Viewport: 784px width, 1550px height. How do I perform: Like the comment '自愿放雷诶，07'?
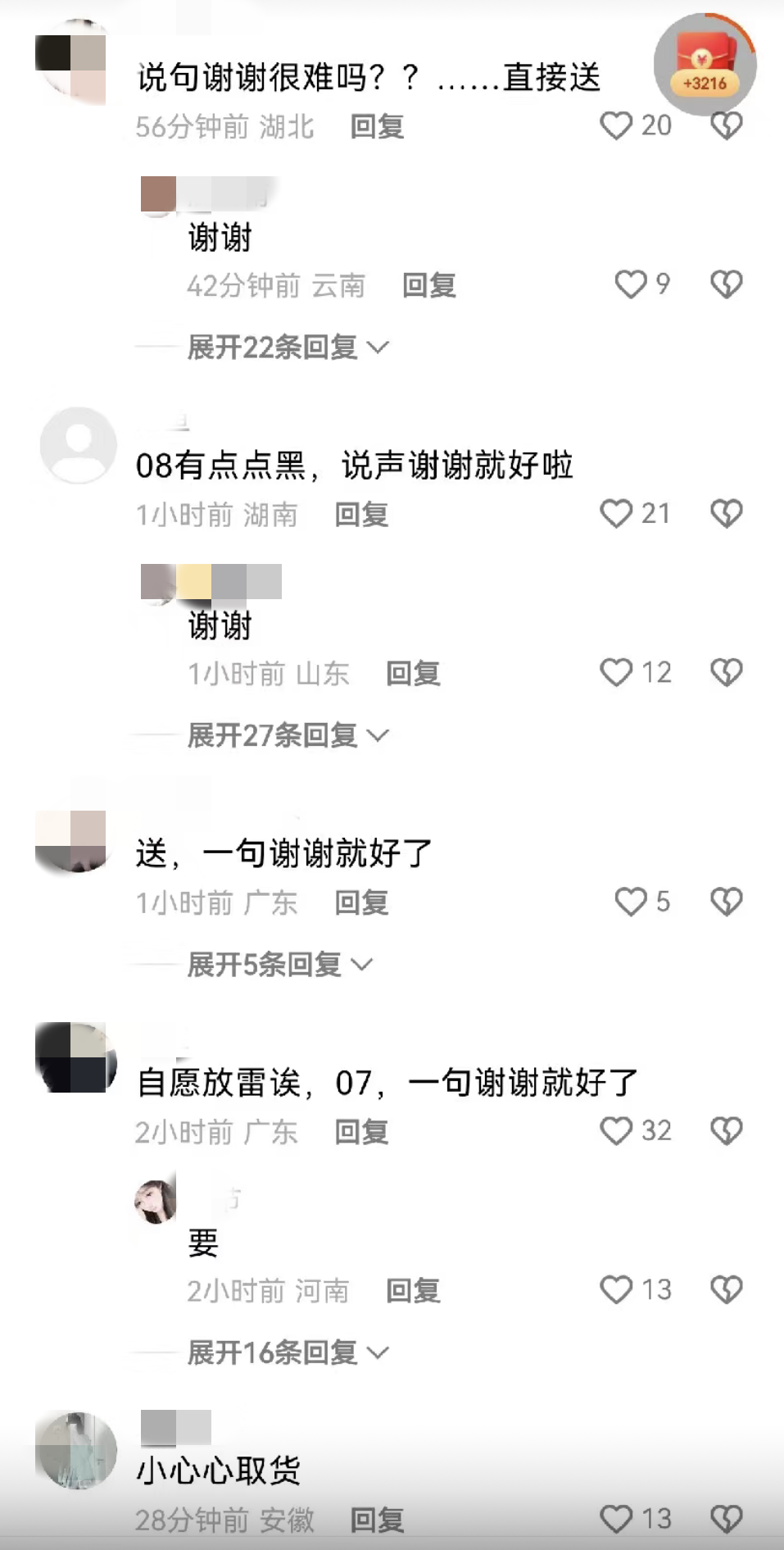coord(616,1131)
